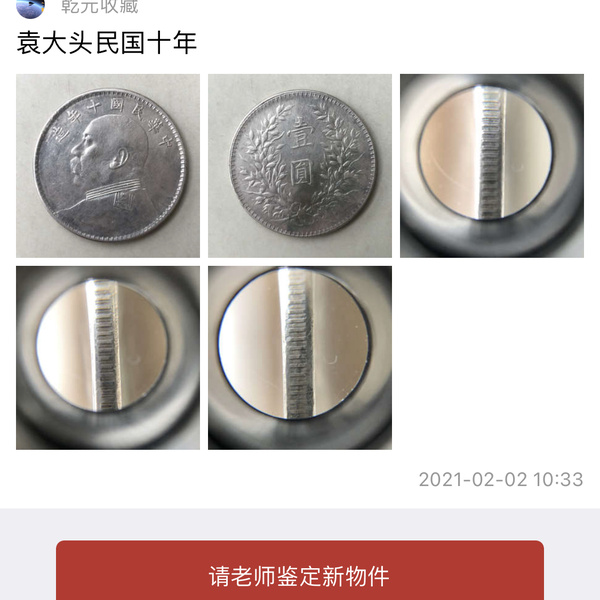View the fifth coin edge close-up photo

[300, 357]
